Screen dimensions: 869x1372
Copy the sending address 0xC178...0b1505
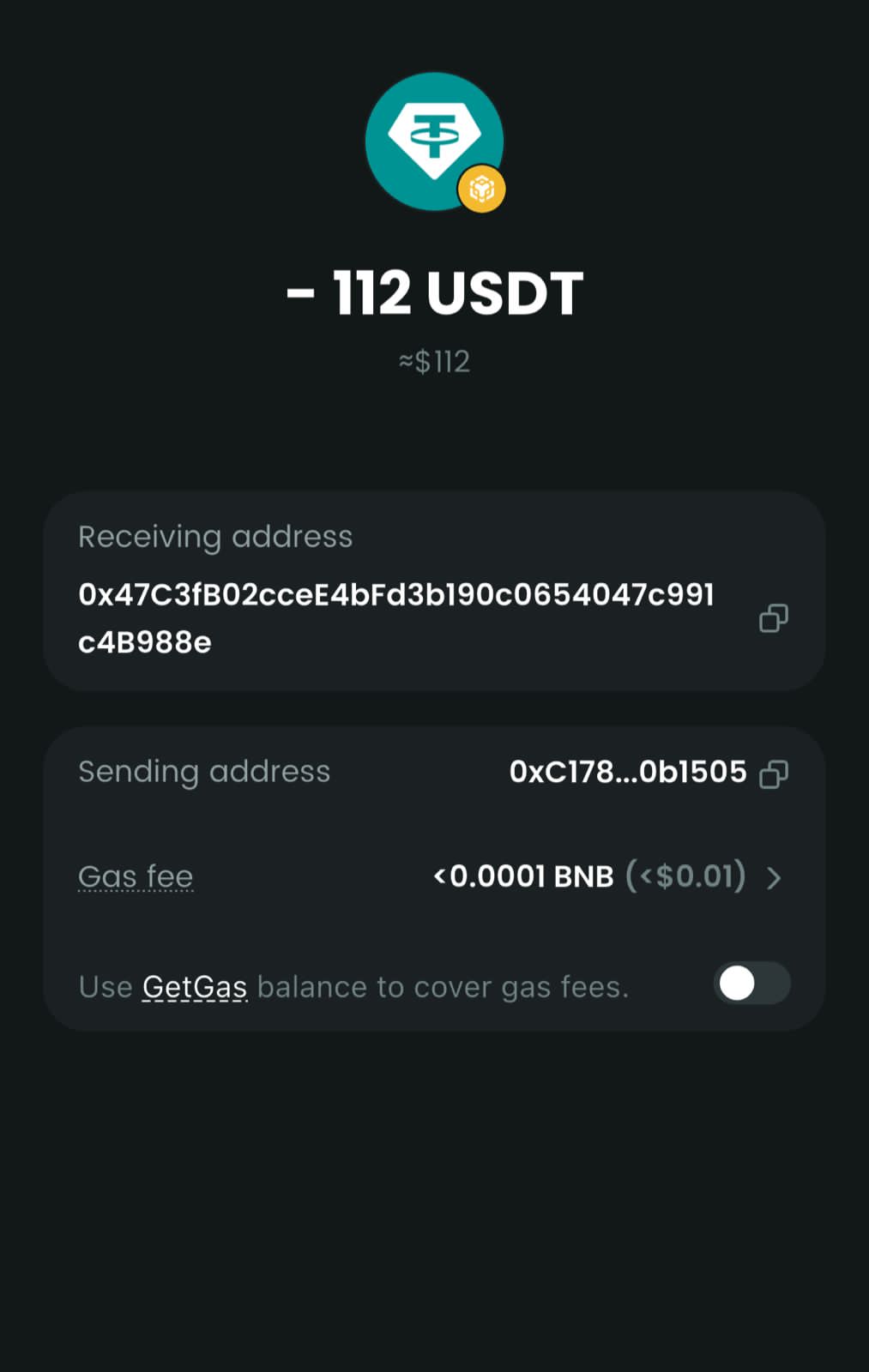pos(773,773)
